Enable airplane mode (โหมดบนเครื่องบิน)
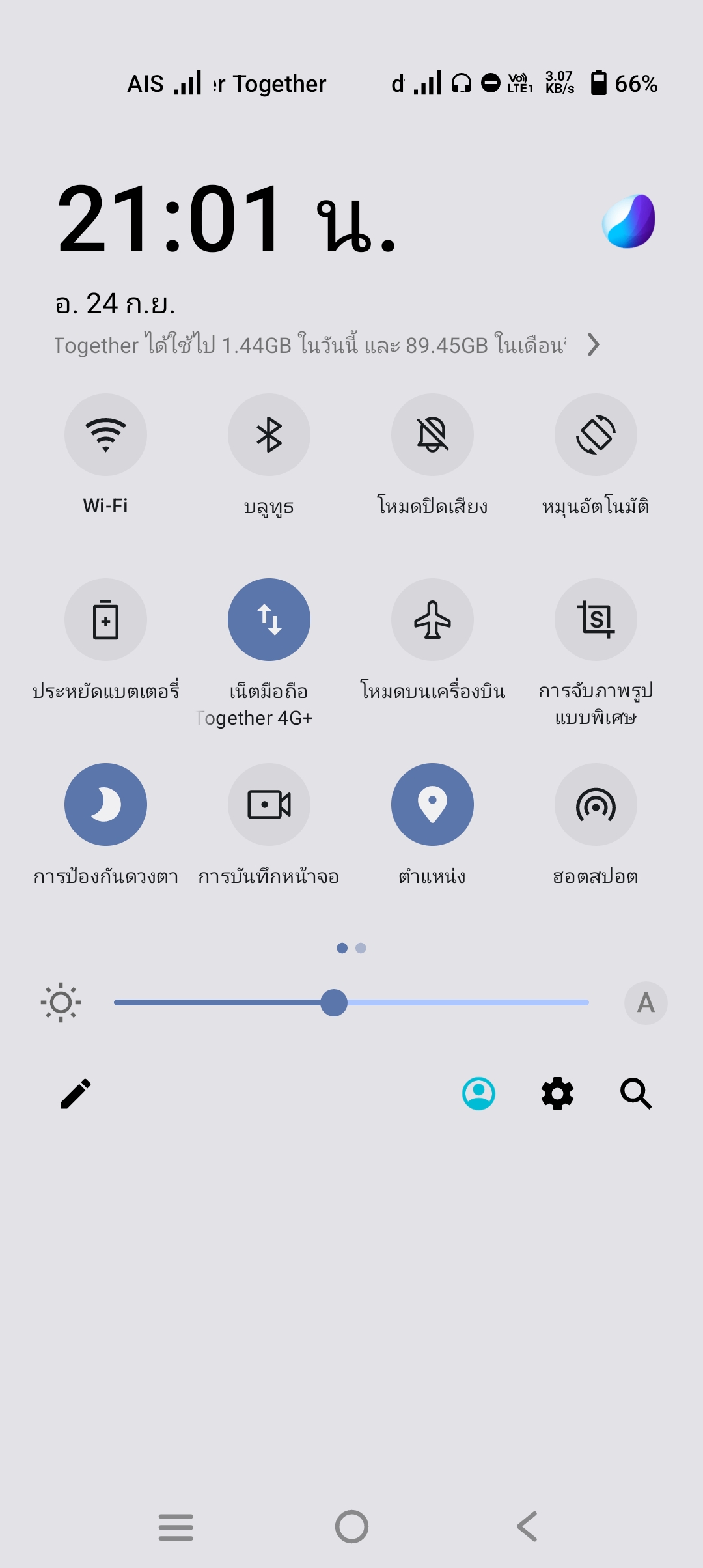Screen dimensions: 703x1568 [432, 619]
